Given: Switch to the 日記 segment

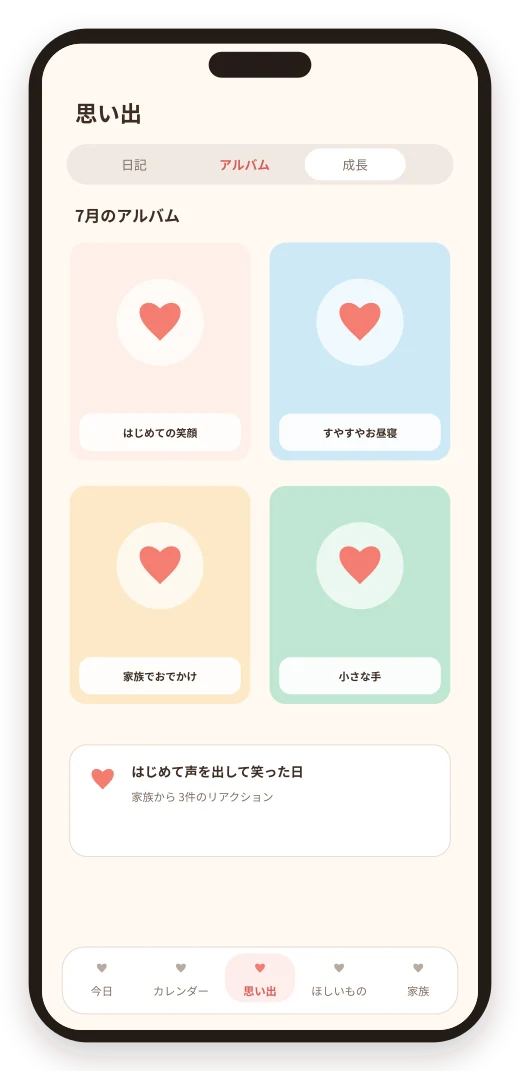Looking at the screenshot, I should (134, 165).
